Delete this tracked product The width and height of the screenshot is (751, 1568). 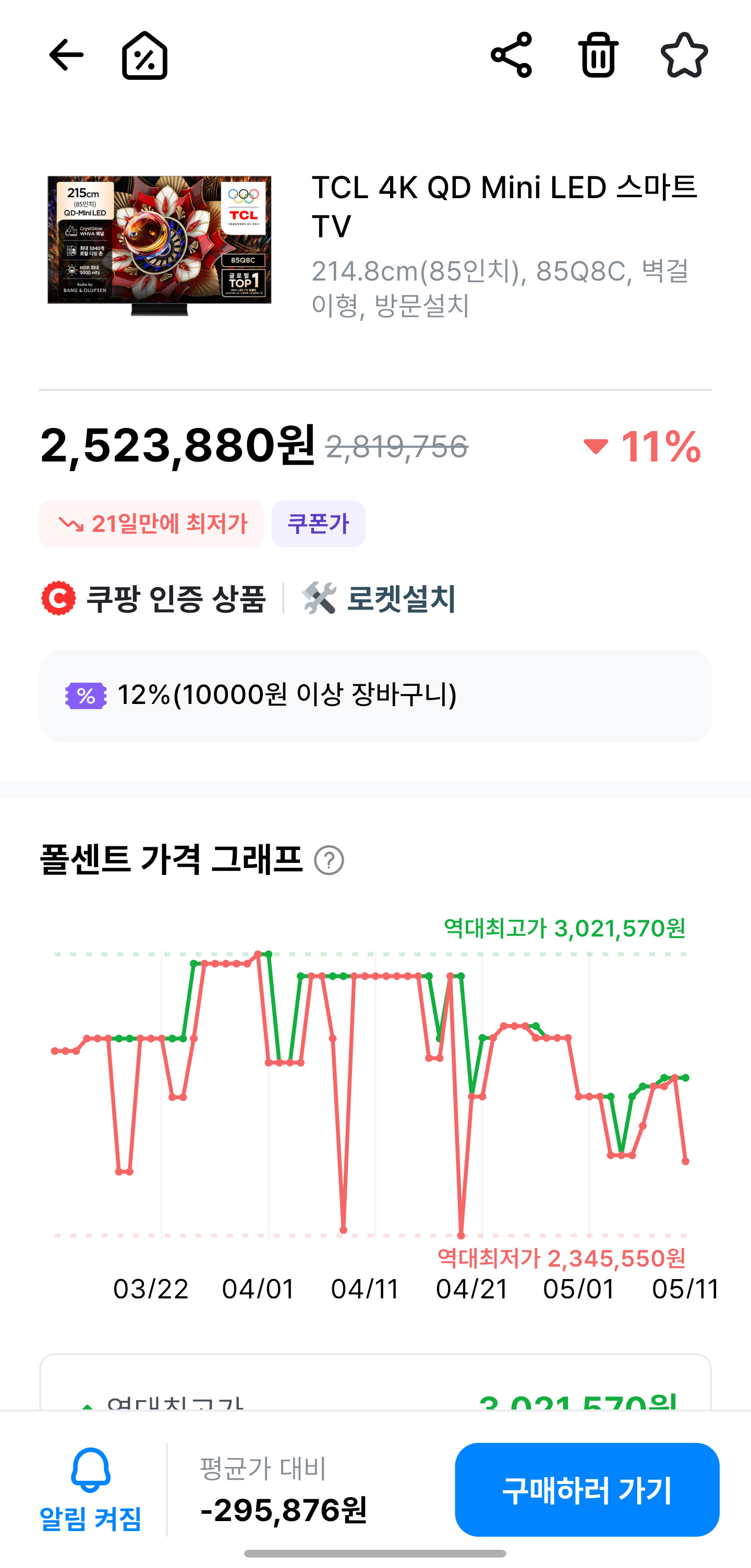point(598,55)
